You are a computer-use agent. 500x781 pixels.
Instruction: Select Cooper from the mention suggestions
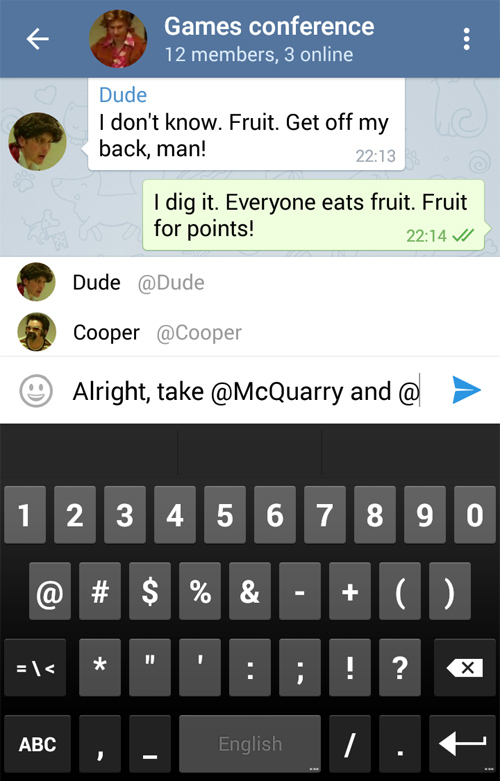point(250,332)
